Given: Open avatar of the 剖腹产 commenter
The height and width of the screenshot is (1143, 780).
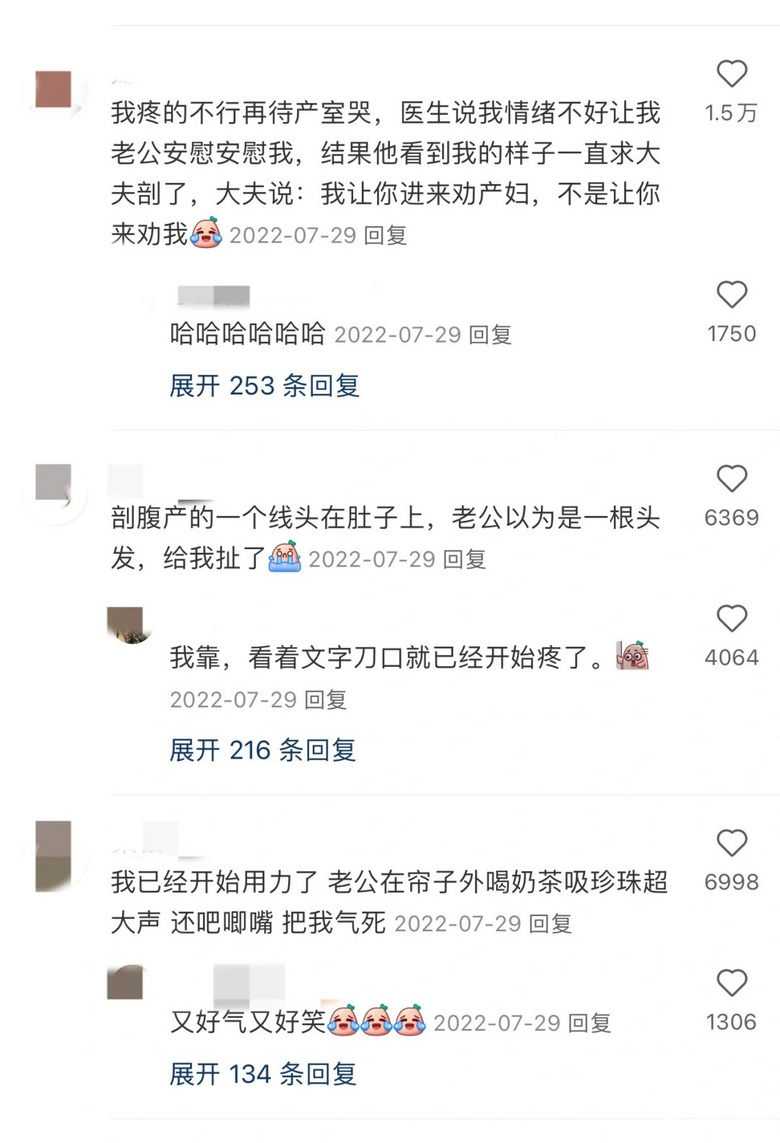Looking at the screenshot, I should pyautogui.click(x=53, y=482).
